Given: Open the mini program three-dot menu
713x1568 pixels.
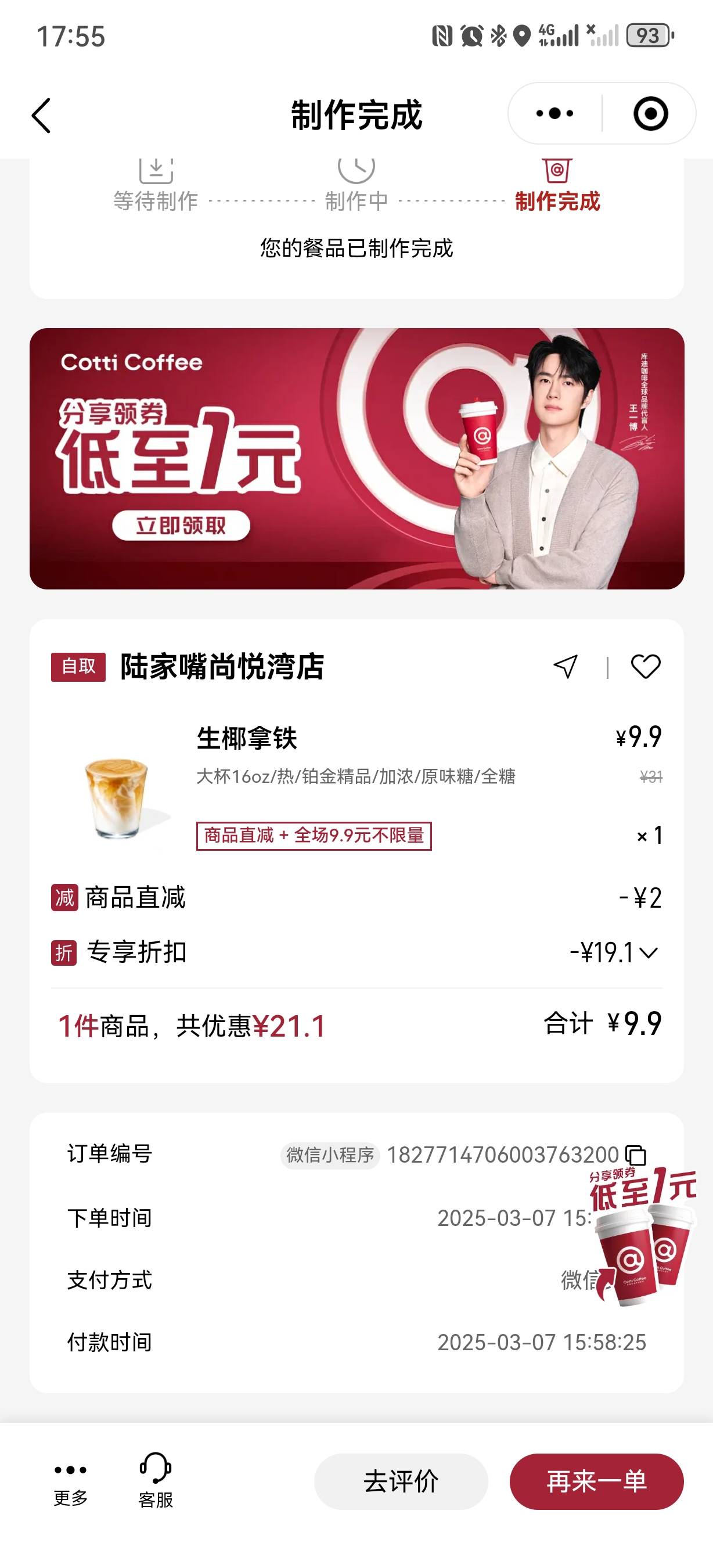Looking at the screenshot, I should [554, 113].
